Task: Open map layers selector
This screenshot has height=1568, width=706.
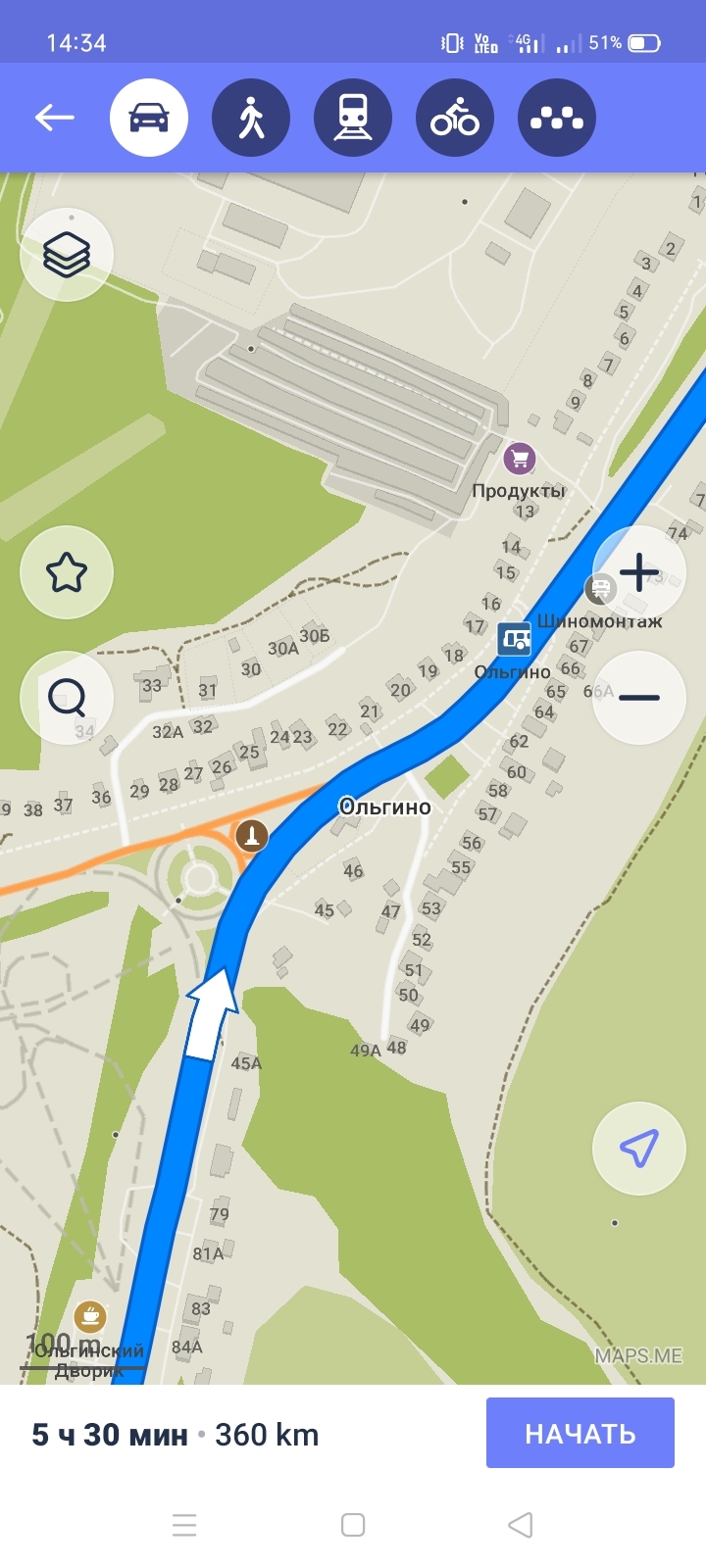Action: tap(67, 255)
